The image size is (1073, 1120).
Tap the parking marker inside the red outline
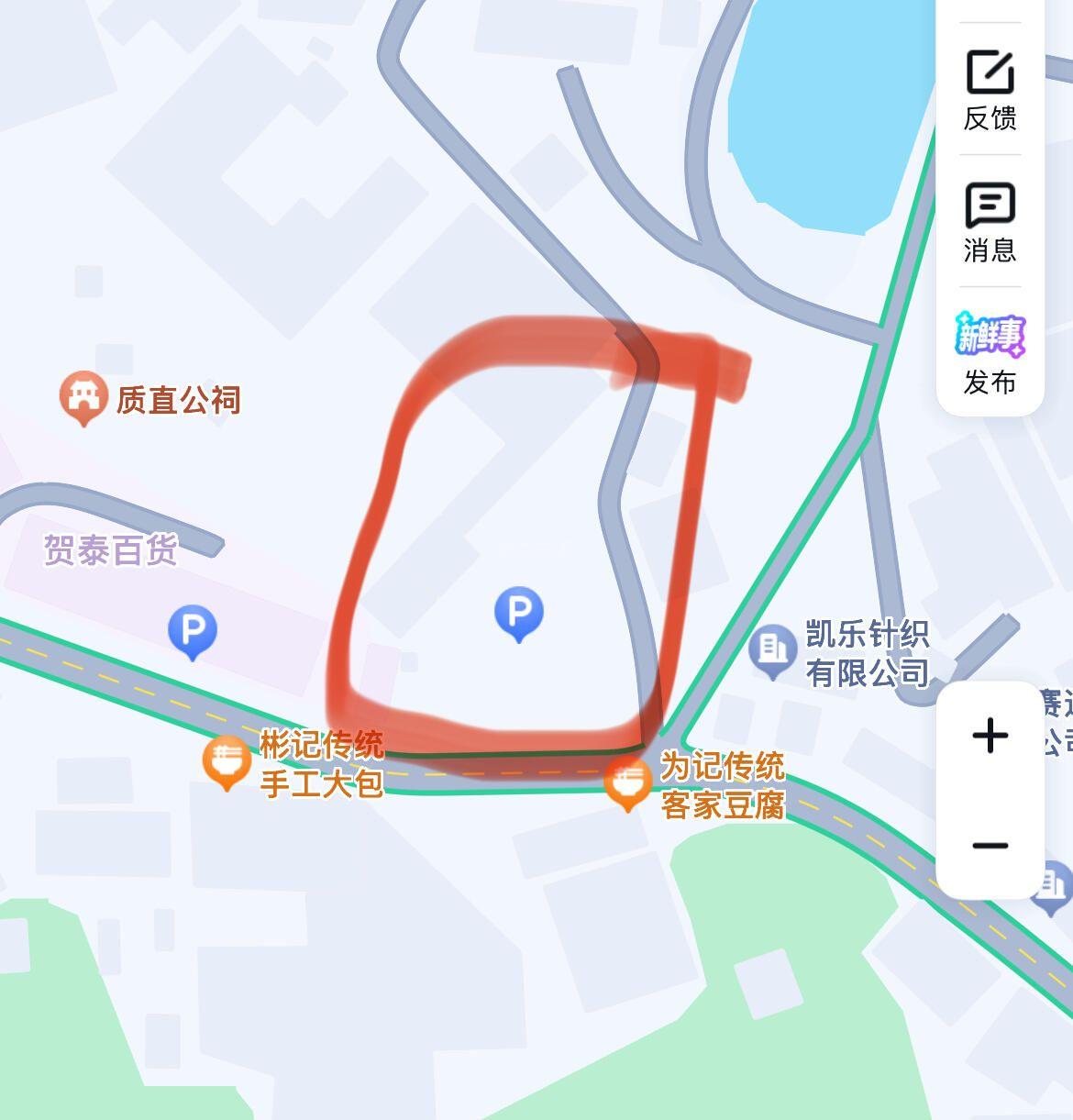(519, 612)
